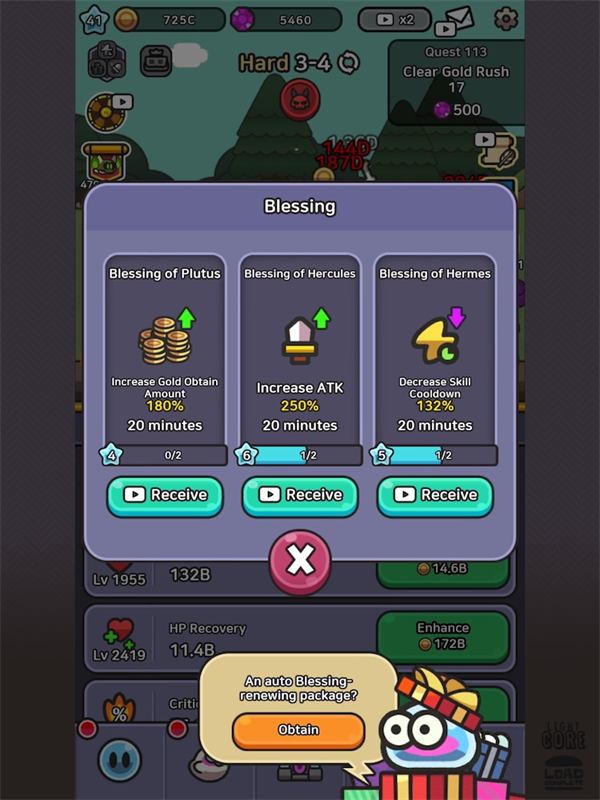The height and width of the screenshot is (800, 600).
Task: Receive the Blessing of Hercules
Action: click(x=300, y=495)
